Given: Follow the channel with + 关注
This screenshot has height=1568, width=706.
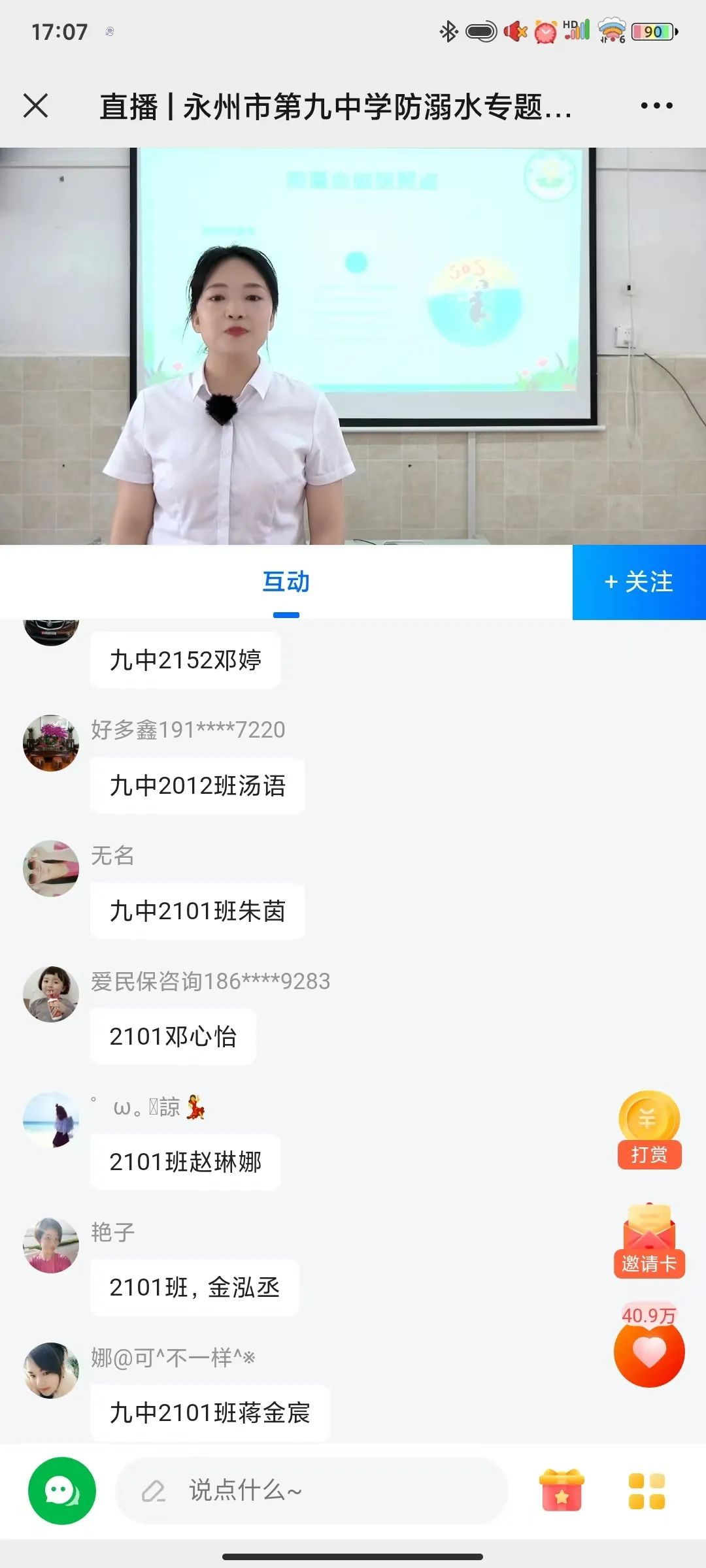Looking at the screenshot, I should pyautogui.click(x=639, y=582).
